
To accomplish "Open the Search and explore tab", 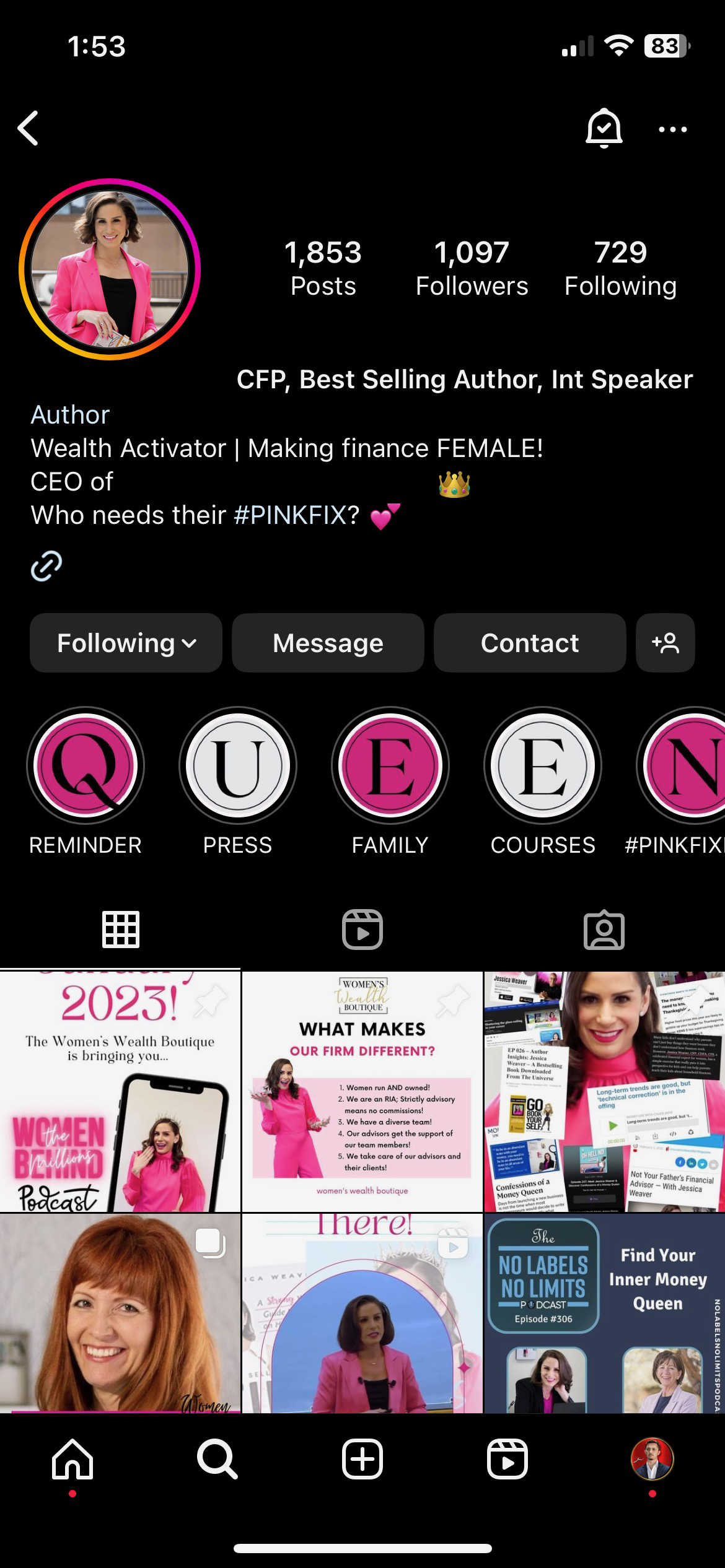I will pyautogui.click(x=217, y=1459).
